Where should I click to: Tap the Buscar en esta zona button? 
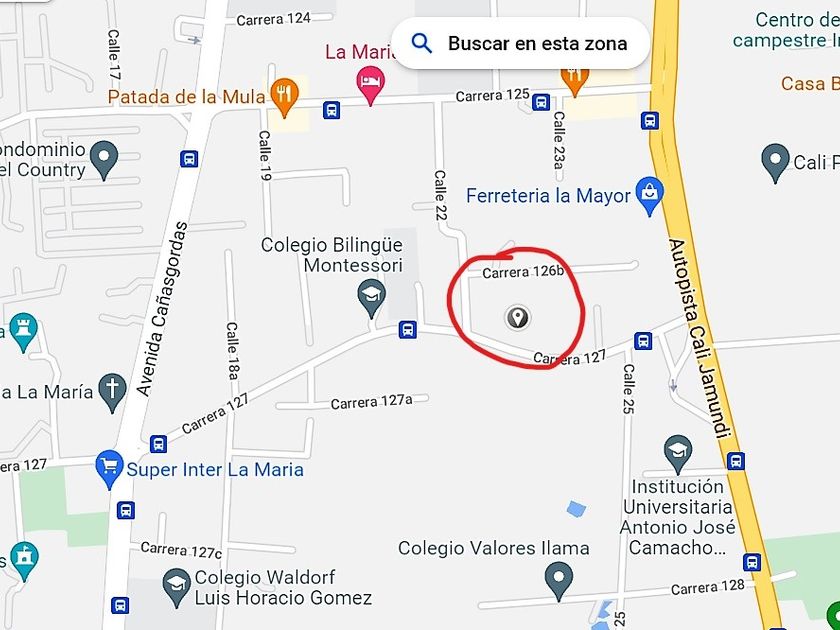coord(518,44)
